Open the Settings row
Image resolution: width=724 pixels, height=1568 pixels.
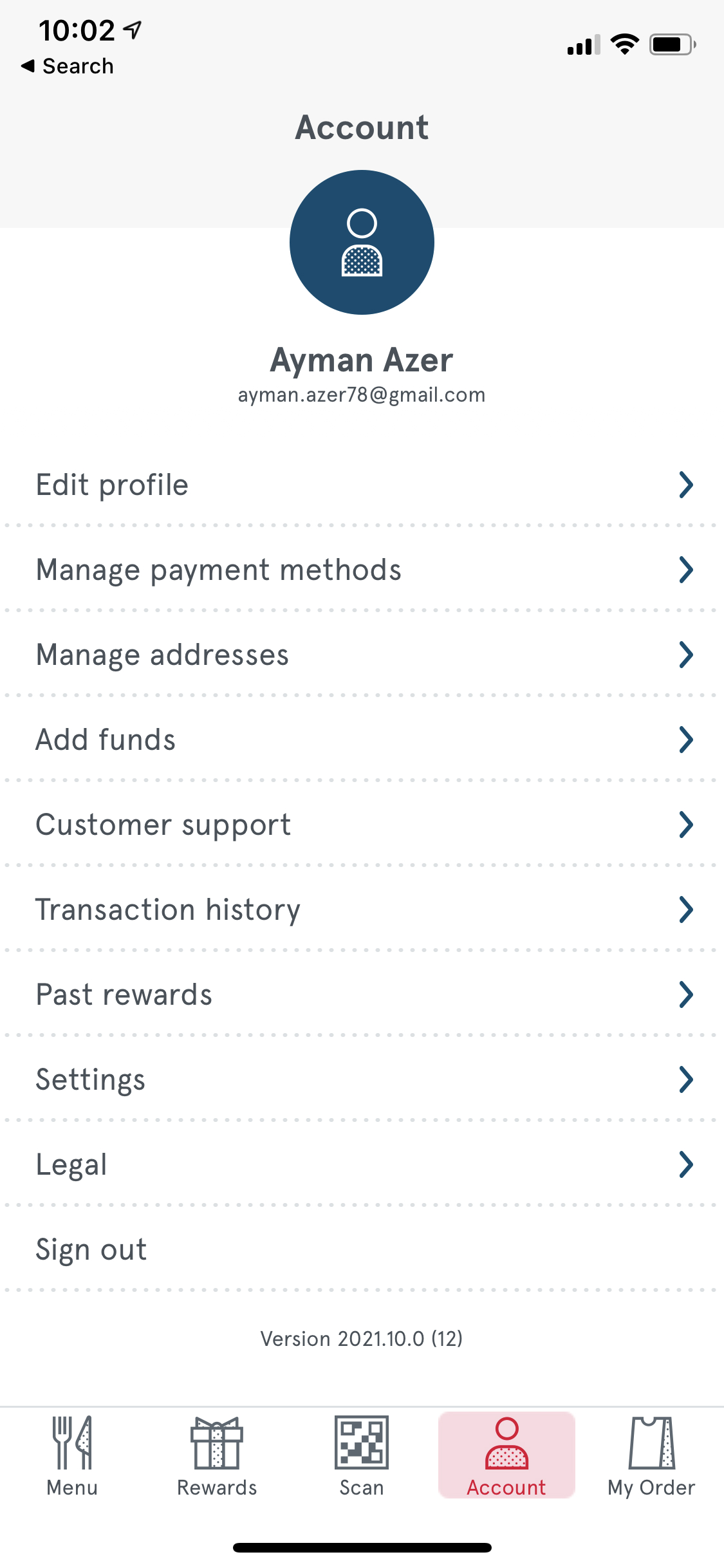click(362, 1079)
